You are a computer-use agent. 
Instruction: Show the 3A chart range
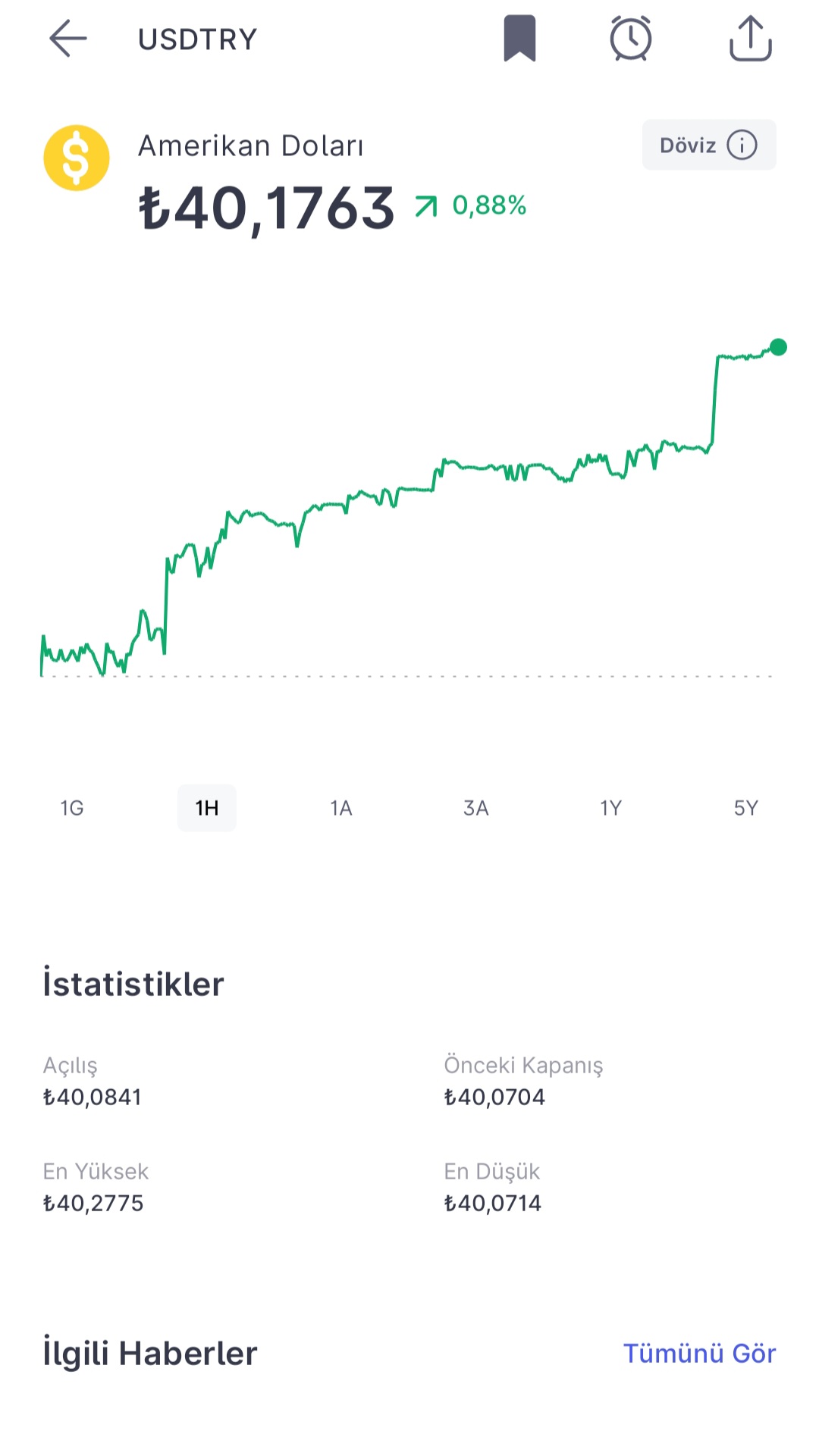coord(476,808)
